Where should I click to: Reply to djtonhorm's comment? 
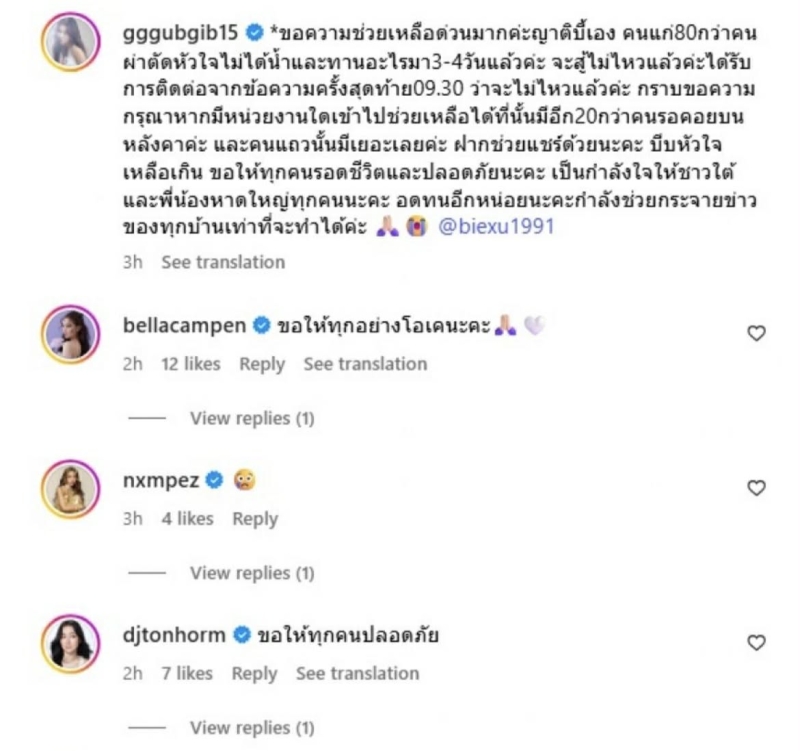click(x=254, y=673)
